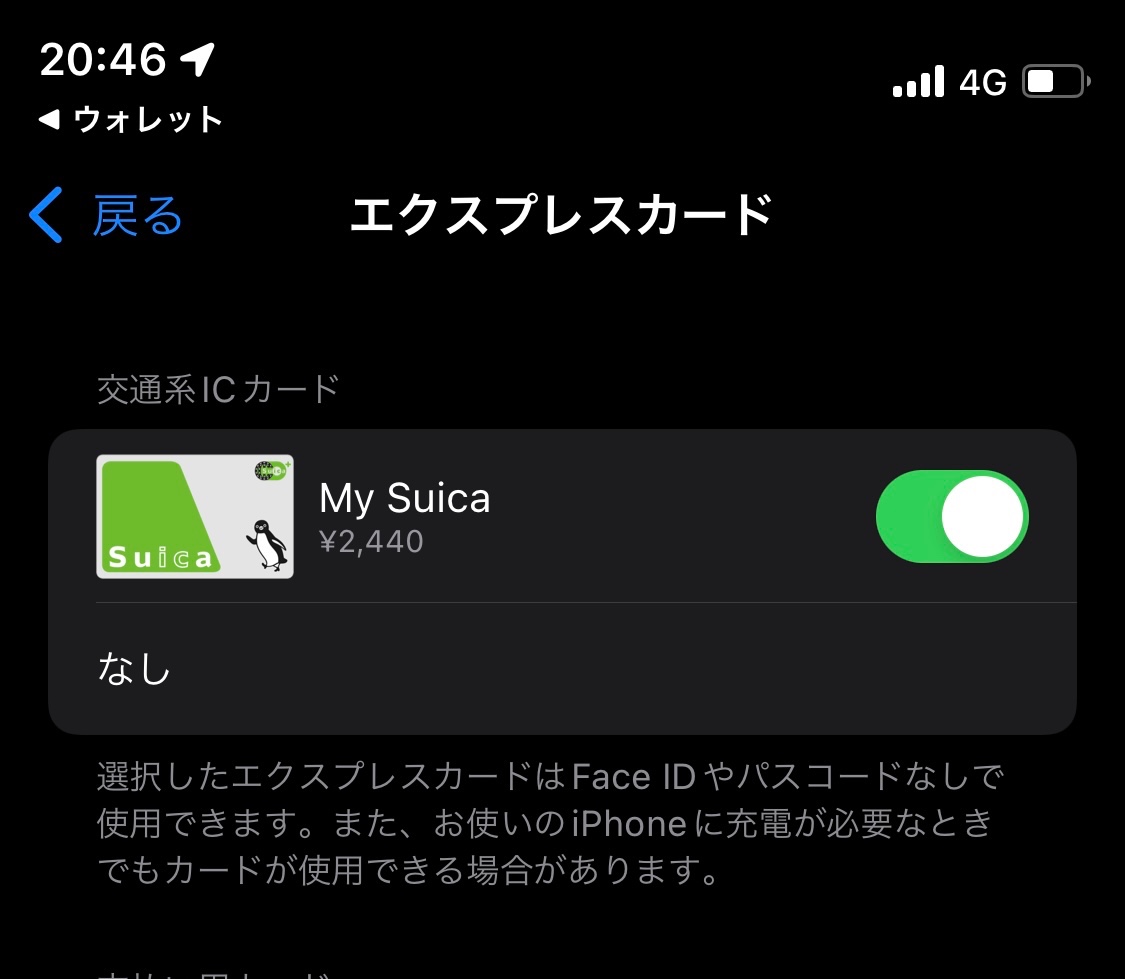
Task: Turn off My Suica express card switch
Action: [951, 517]
